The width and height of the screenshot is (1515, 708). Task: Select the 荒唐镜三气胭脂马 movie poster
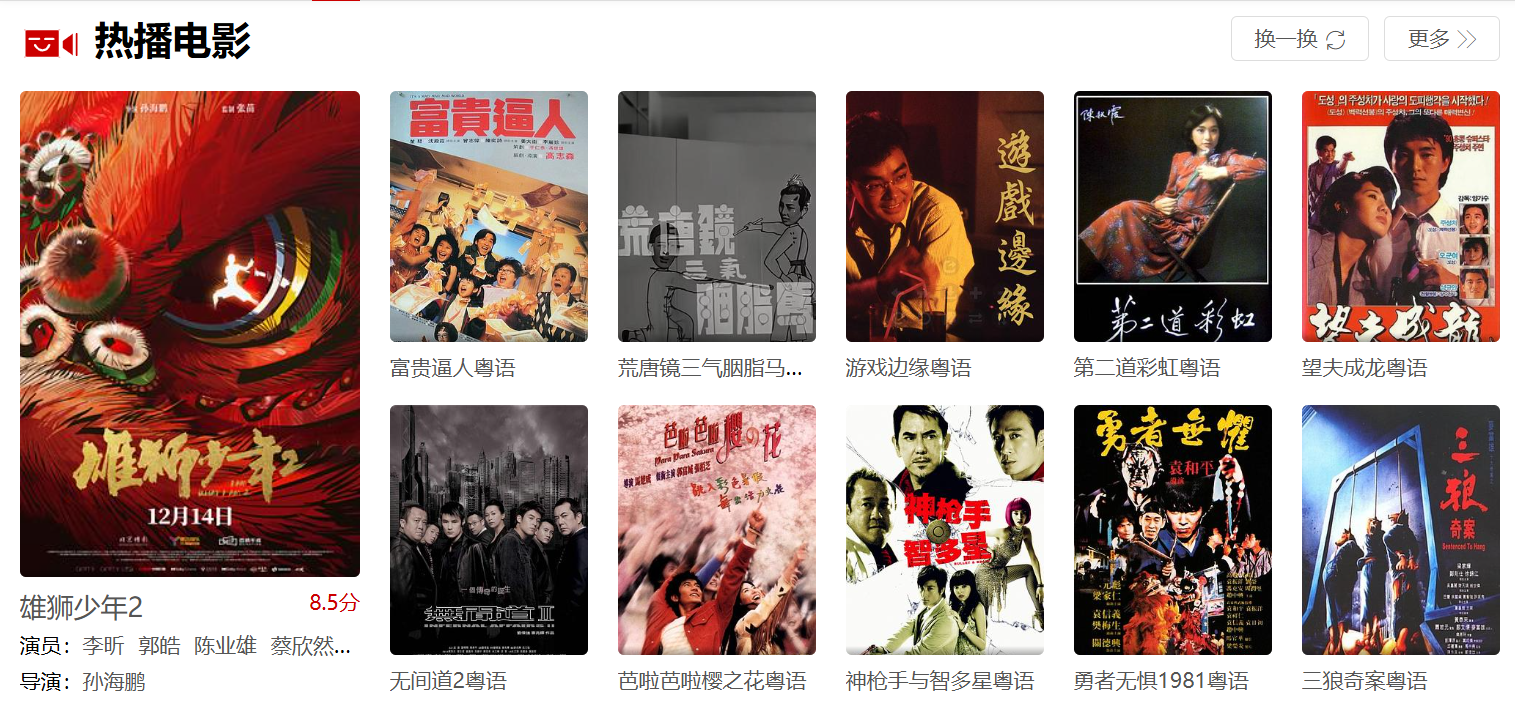click(x=716, y=217)
